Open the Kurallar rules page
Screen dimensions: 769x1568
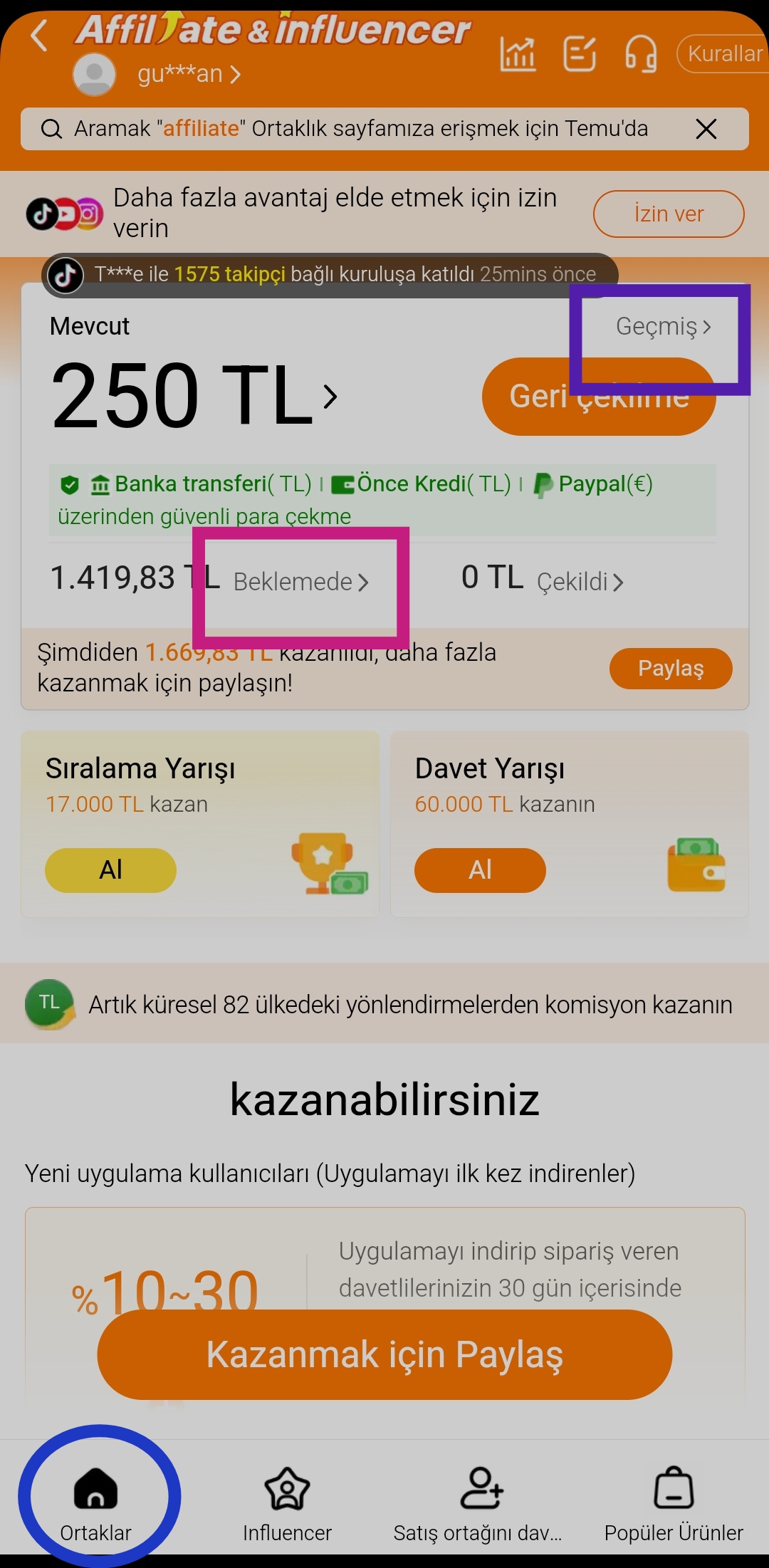click(723, 53)
